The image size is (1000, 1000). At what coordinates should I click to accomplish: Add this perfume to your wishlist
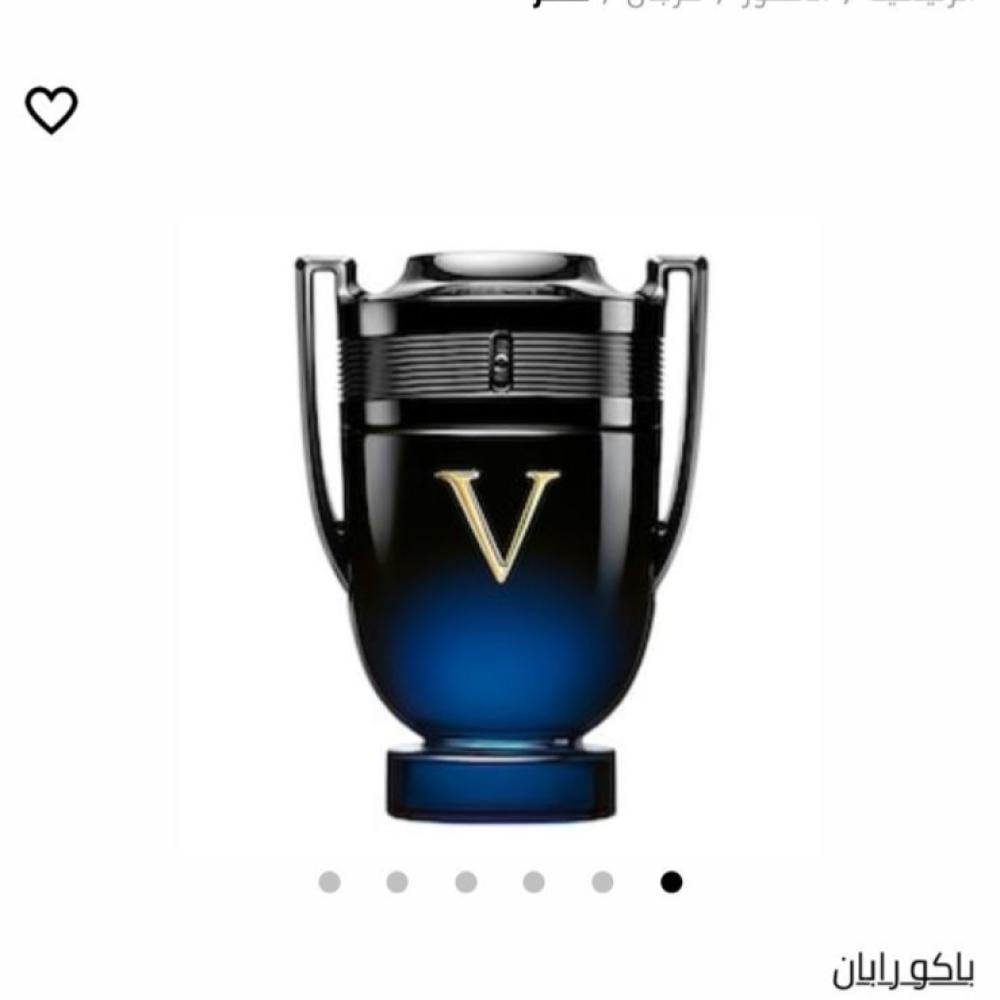pyautogui.click(x=51, y=109)
